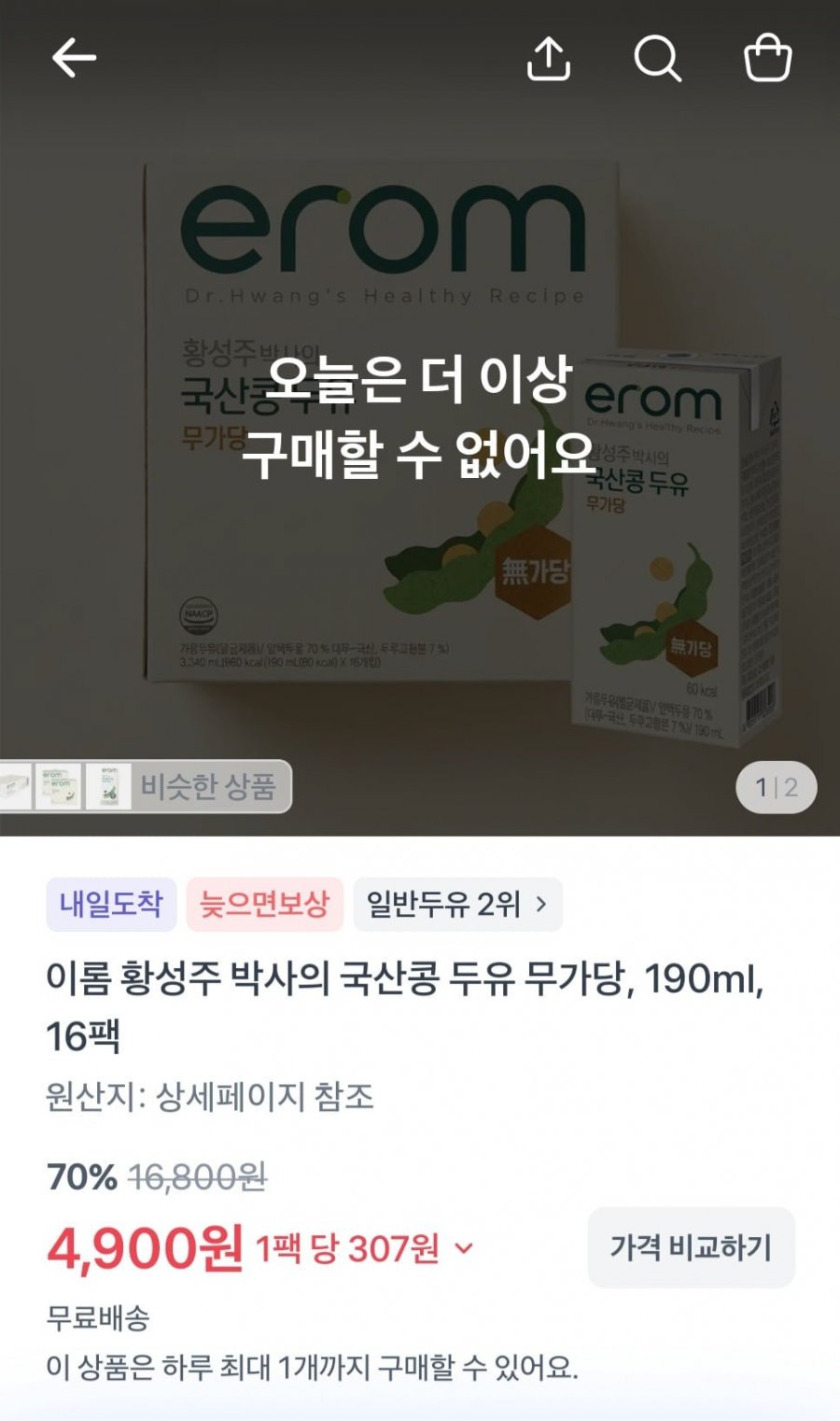Tap the 가격 비교하기 button
840x1421 pixels.
pos(691,1247)
